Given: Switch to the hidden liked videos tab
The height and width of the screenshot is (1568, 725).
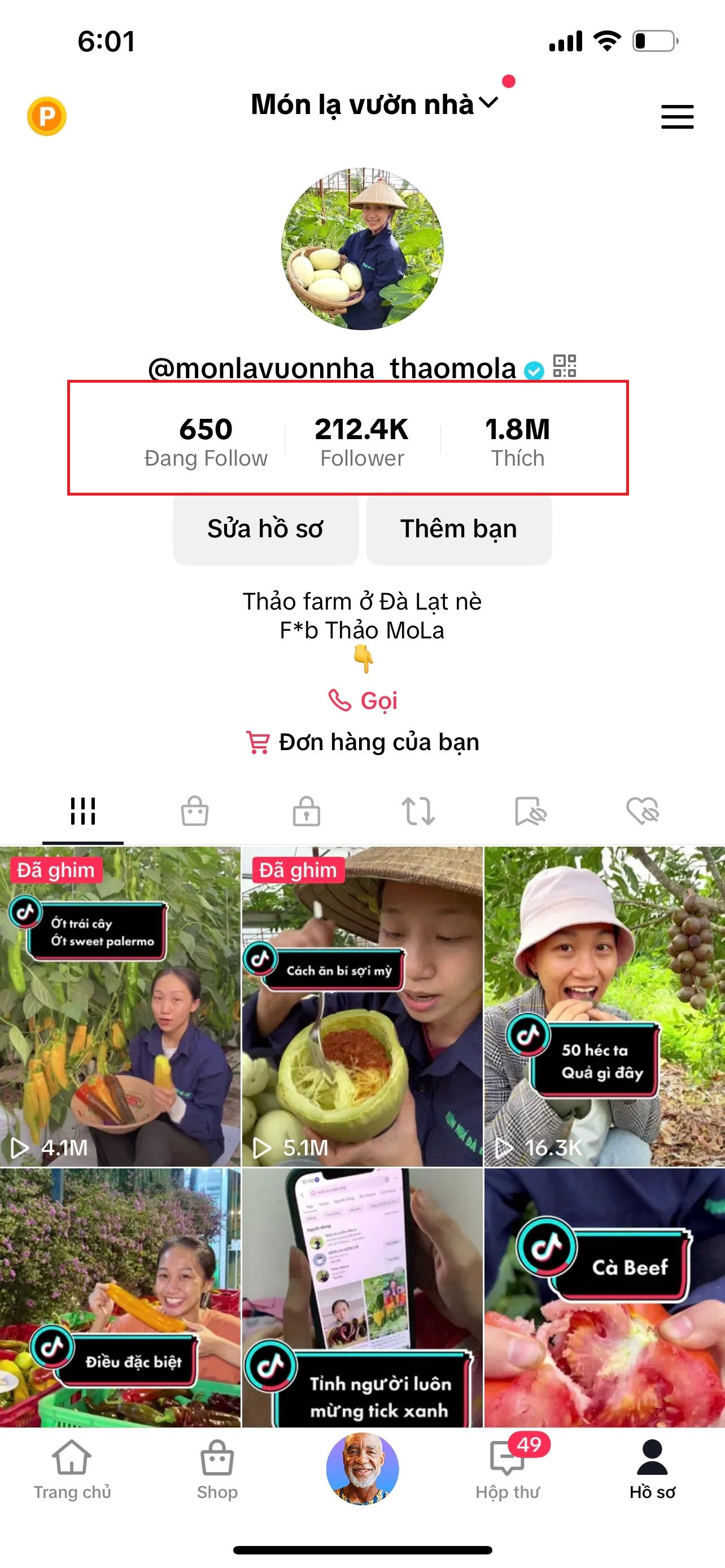Looking at the screenshot, I should 642,812.
